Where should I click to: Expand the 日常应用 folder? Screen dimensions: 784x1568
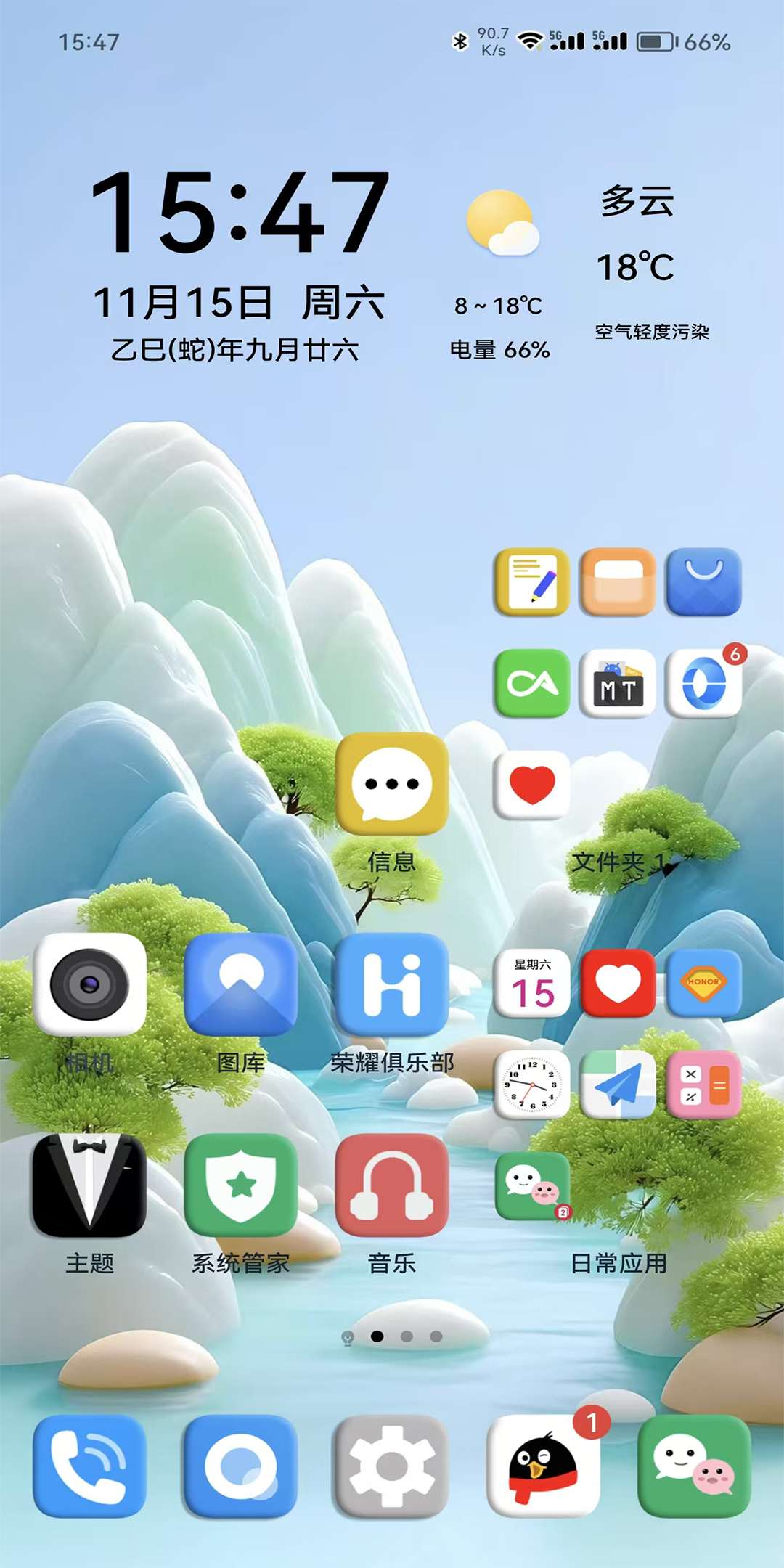(618, 1263)
